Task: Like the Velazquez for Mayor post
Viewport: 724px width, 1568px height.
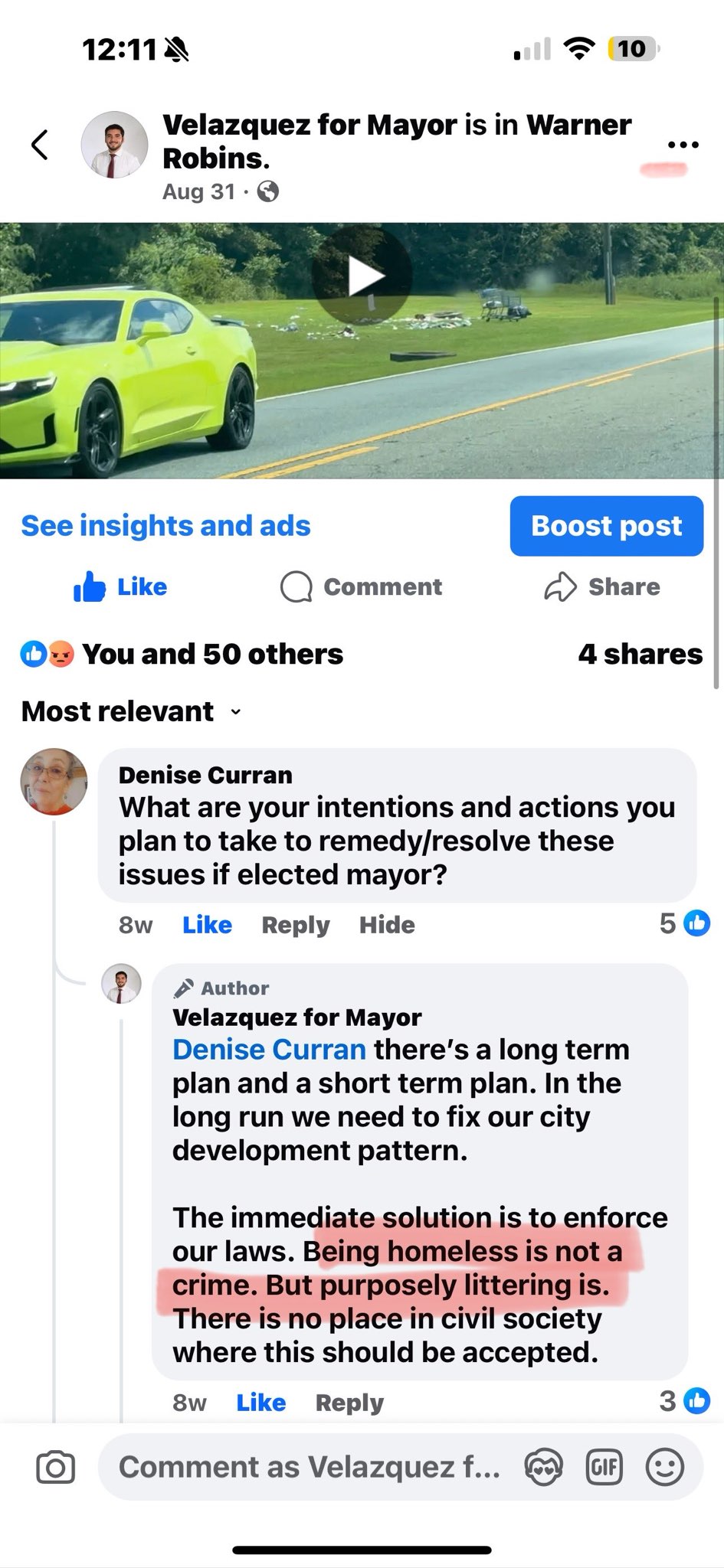Action: click(x=120, y=587)
